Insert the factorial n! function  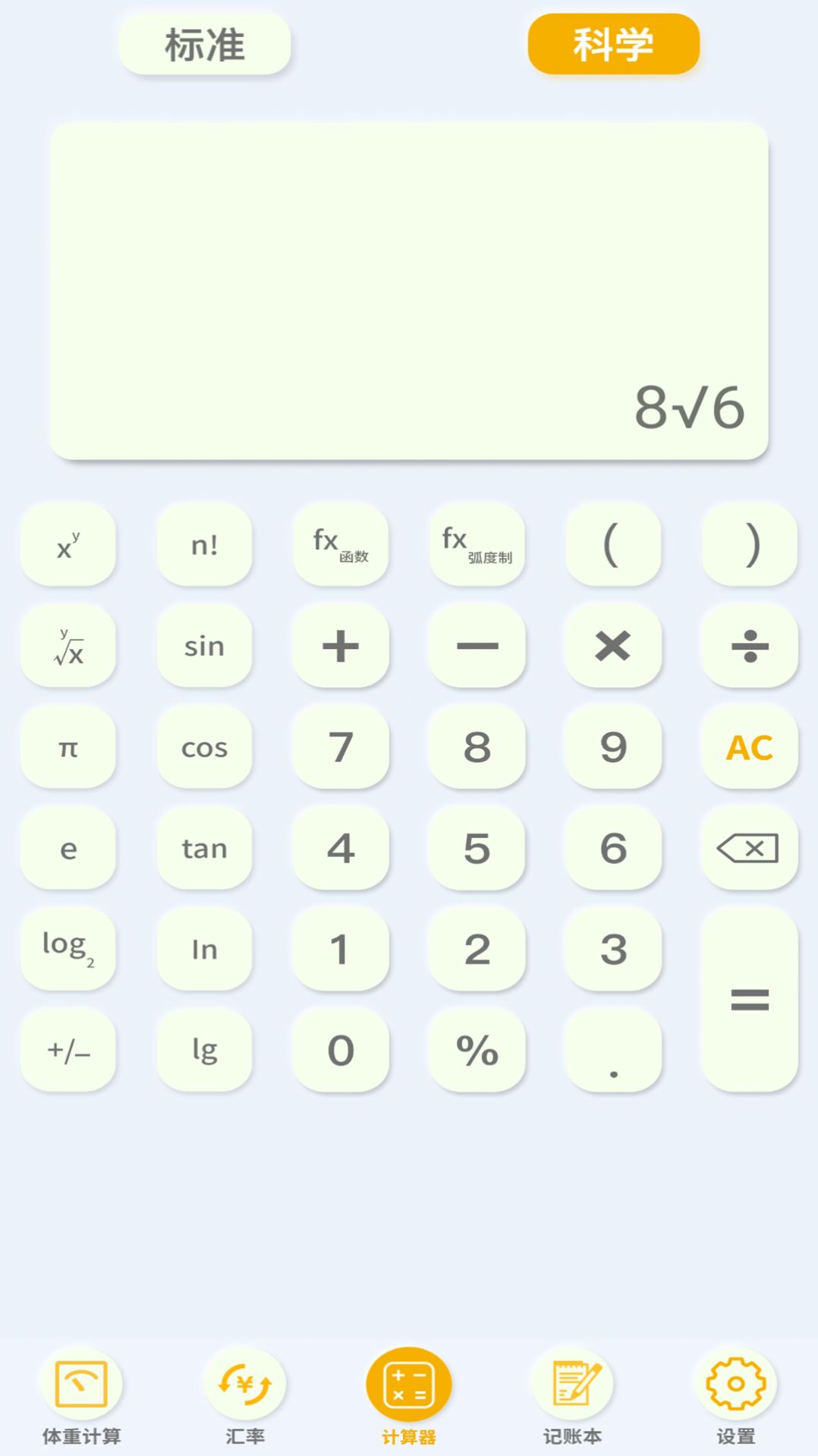[204, 544]
